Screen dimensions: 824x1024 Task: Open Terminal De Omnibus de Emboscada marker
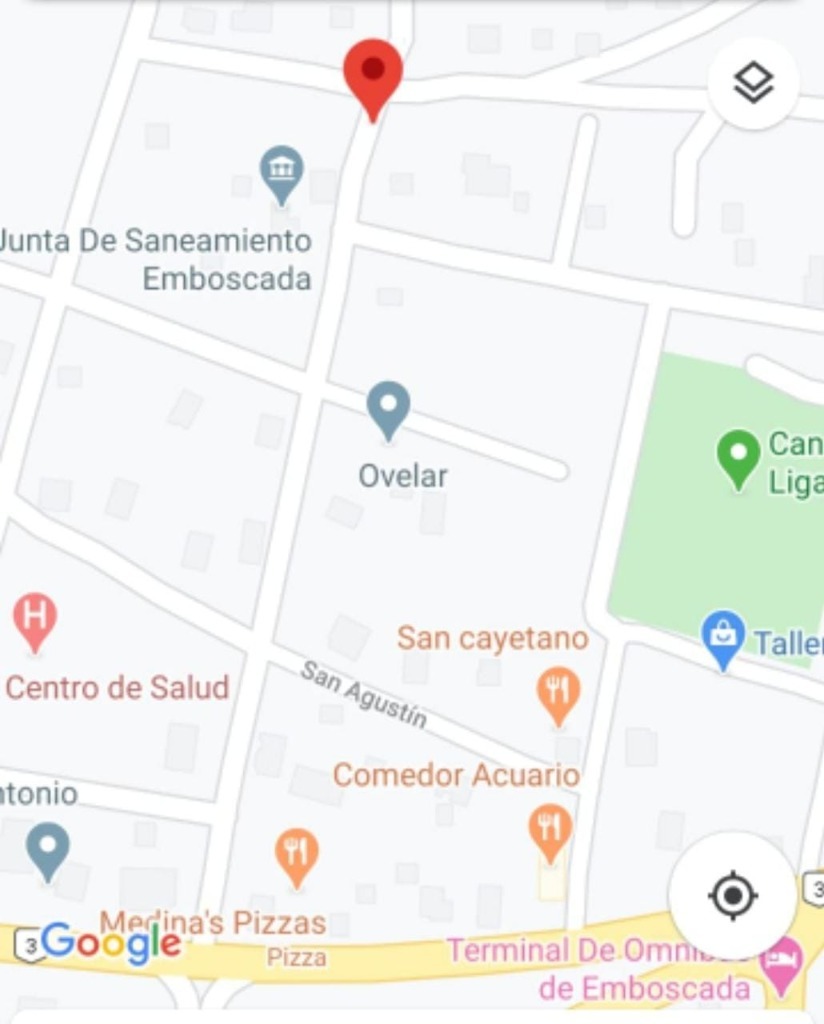click(781, 964)
